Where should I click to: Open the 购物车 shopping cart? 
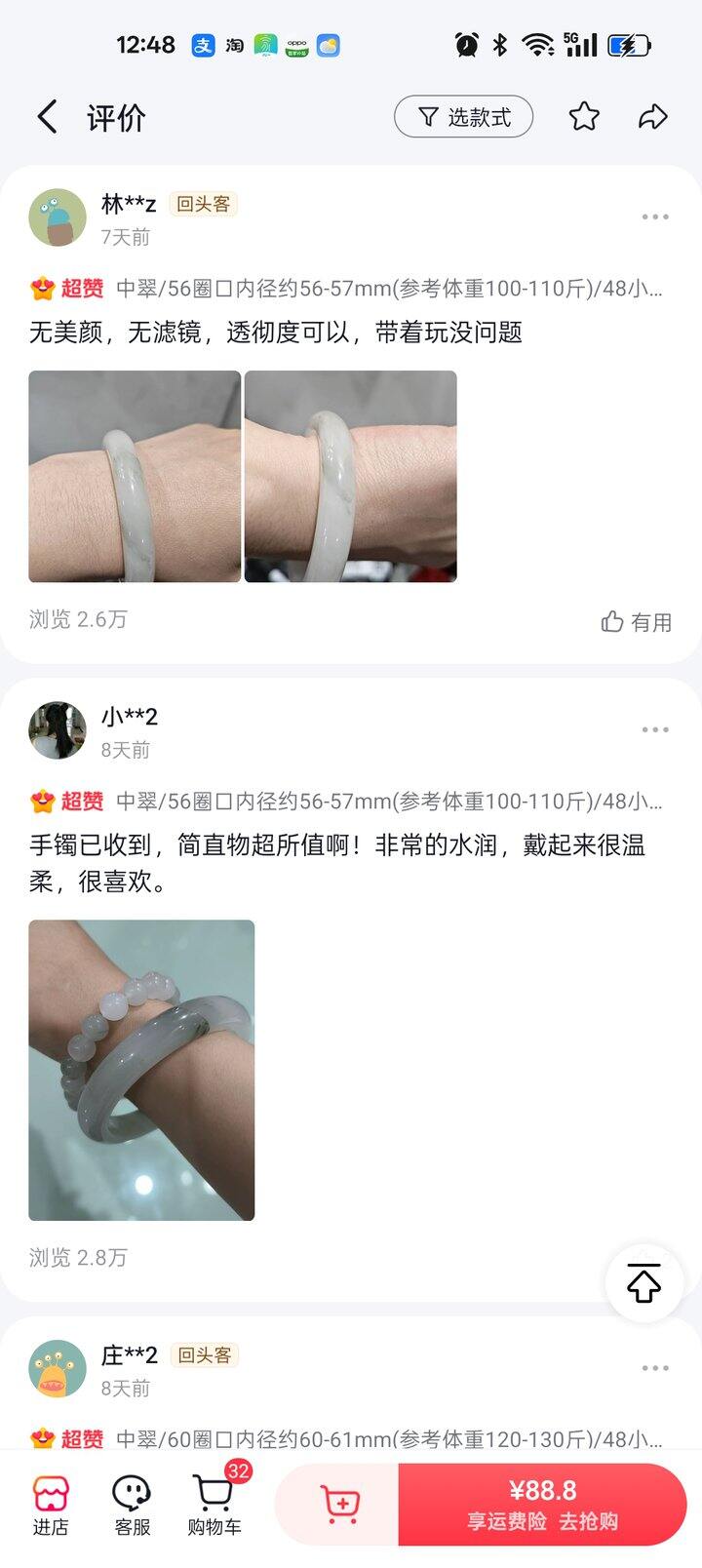click(x=214, y=1505)
